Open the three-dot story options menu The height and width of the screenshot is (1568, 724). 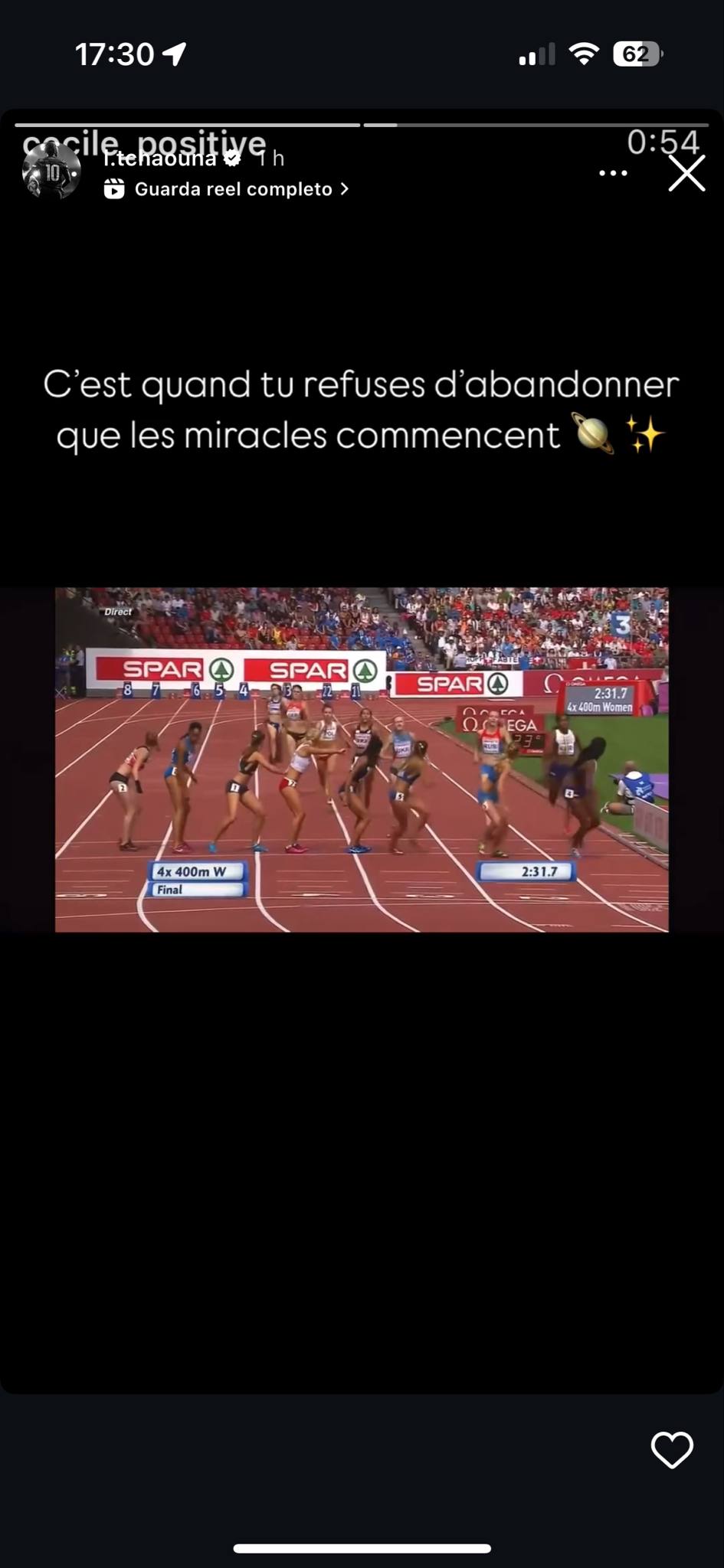[613, 174]
